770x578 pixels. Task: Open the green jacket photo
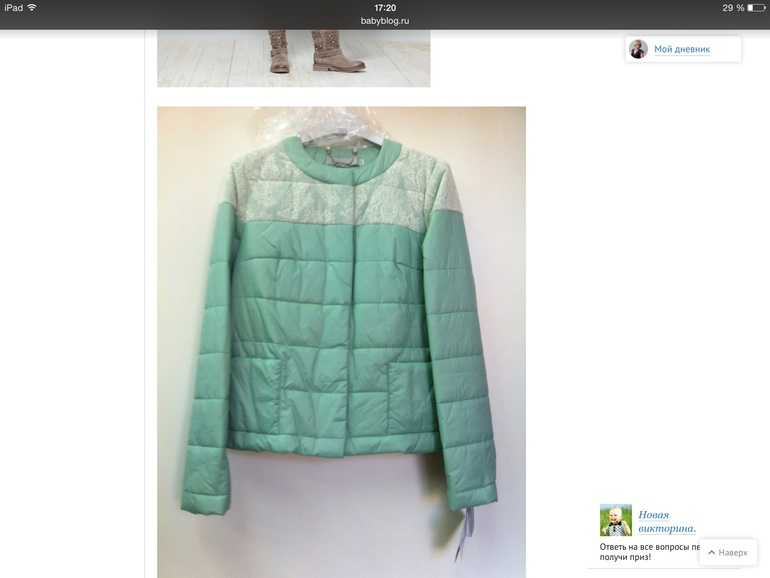click(341, 340)
